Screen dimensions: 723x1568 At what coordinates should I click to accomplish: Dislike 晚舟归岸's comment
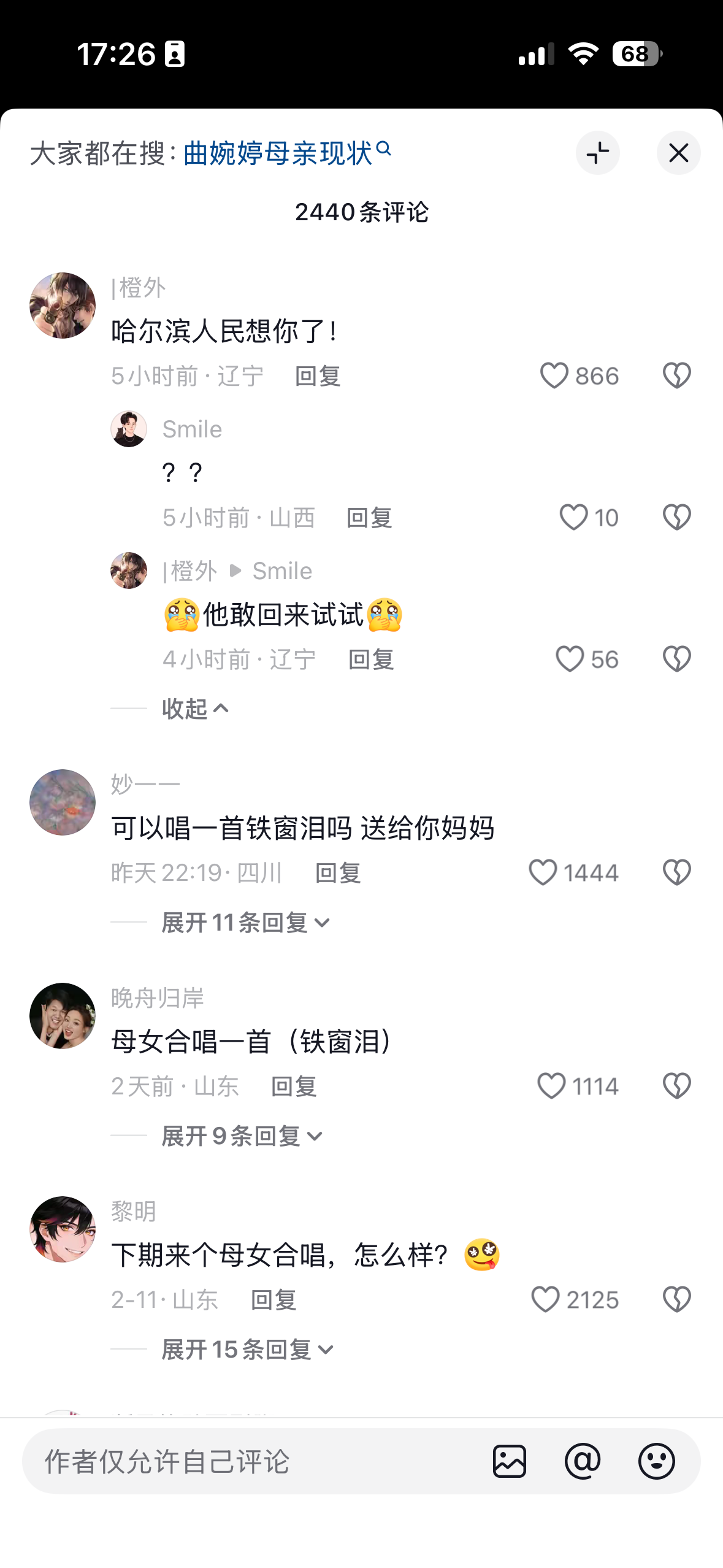(677, 1086)
